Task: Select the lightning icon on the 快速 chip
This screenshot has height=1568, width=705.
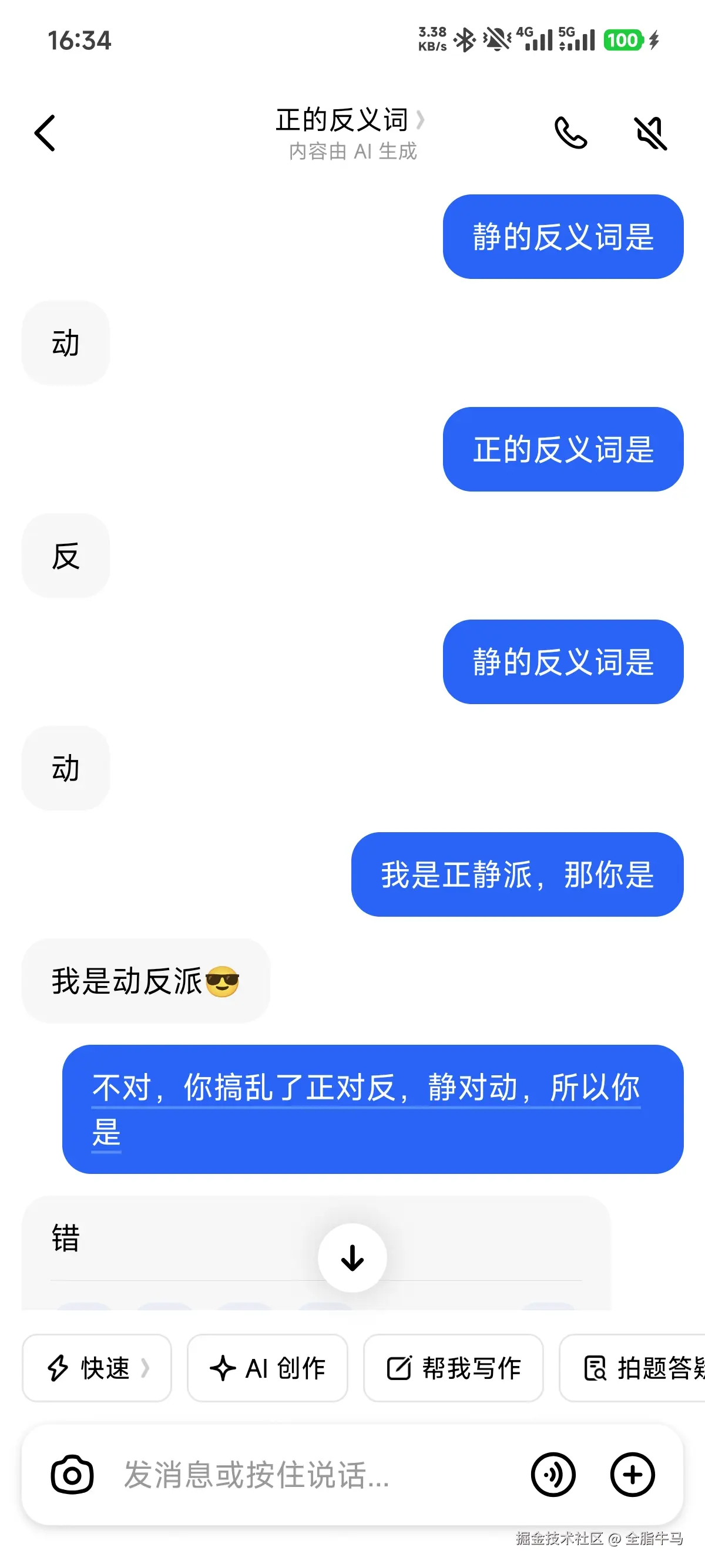Action: coord(58,1369)
